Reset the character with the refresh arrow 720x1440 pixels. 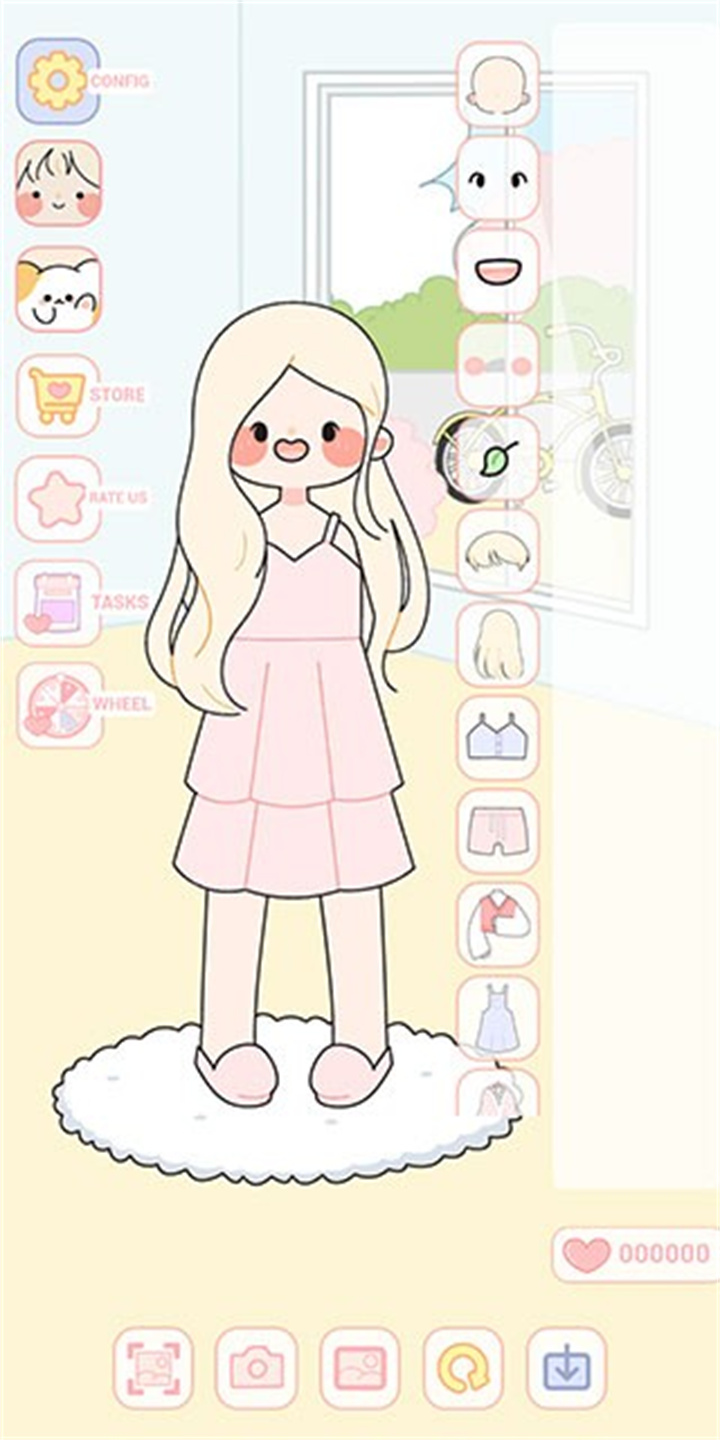463,1368
